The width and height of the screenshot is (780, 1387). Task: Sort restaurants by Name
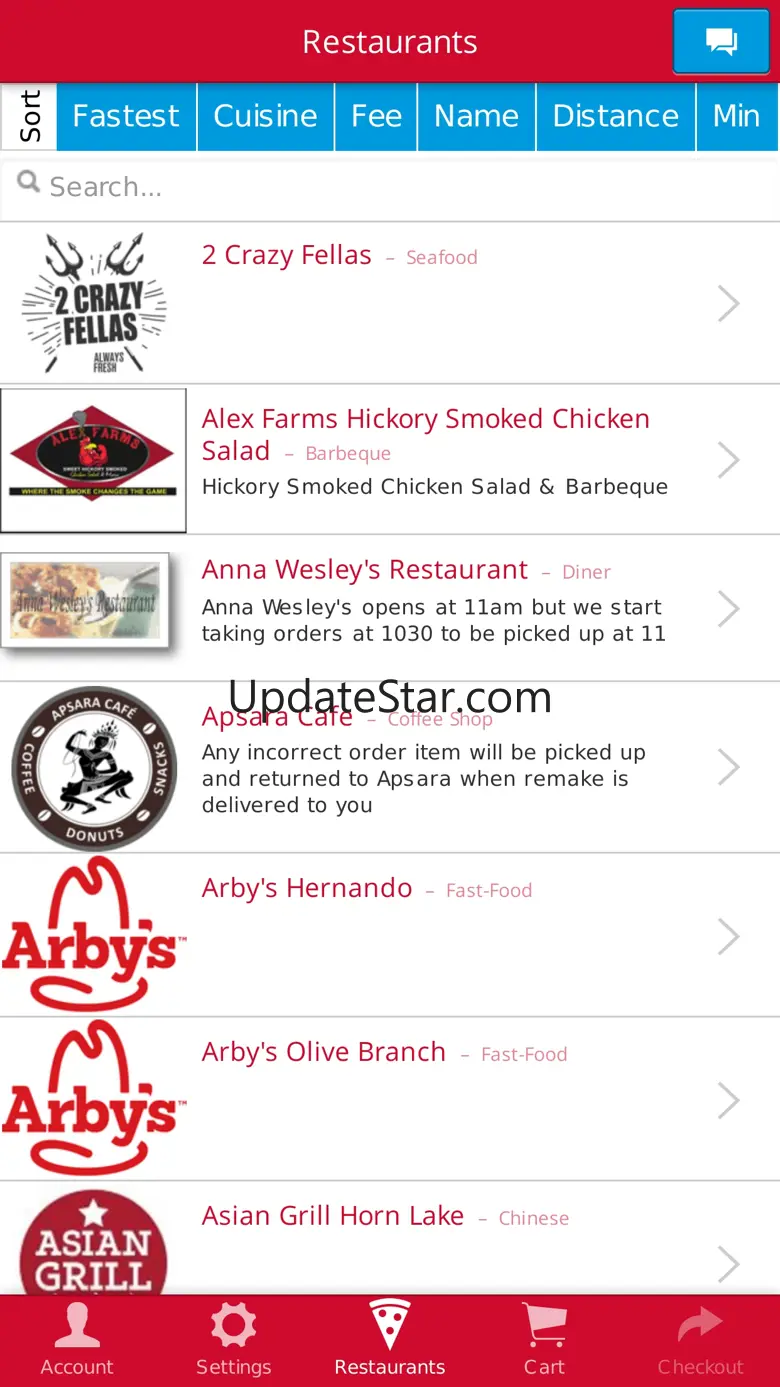point(476,116)
